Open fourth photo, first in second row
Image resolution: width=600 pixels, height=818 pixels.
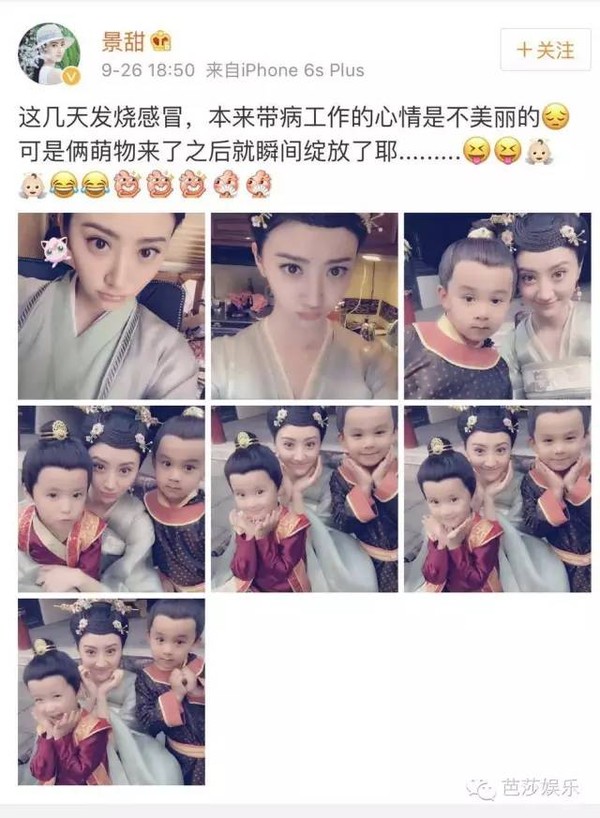[x=111, y=499]
